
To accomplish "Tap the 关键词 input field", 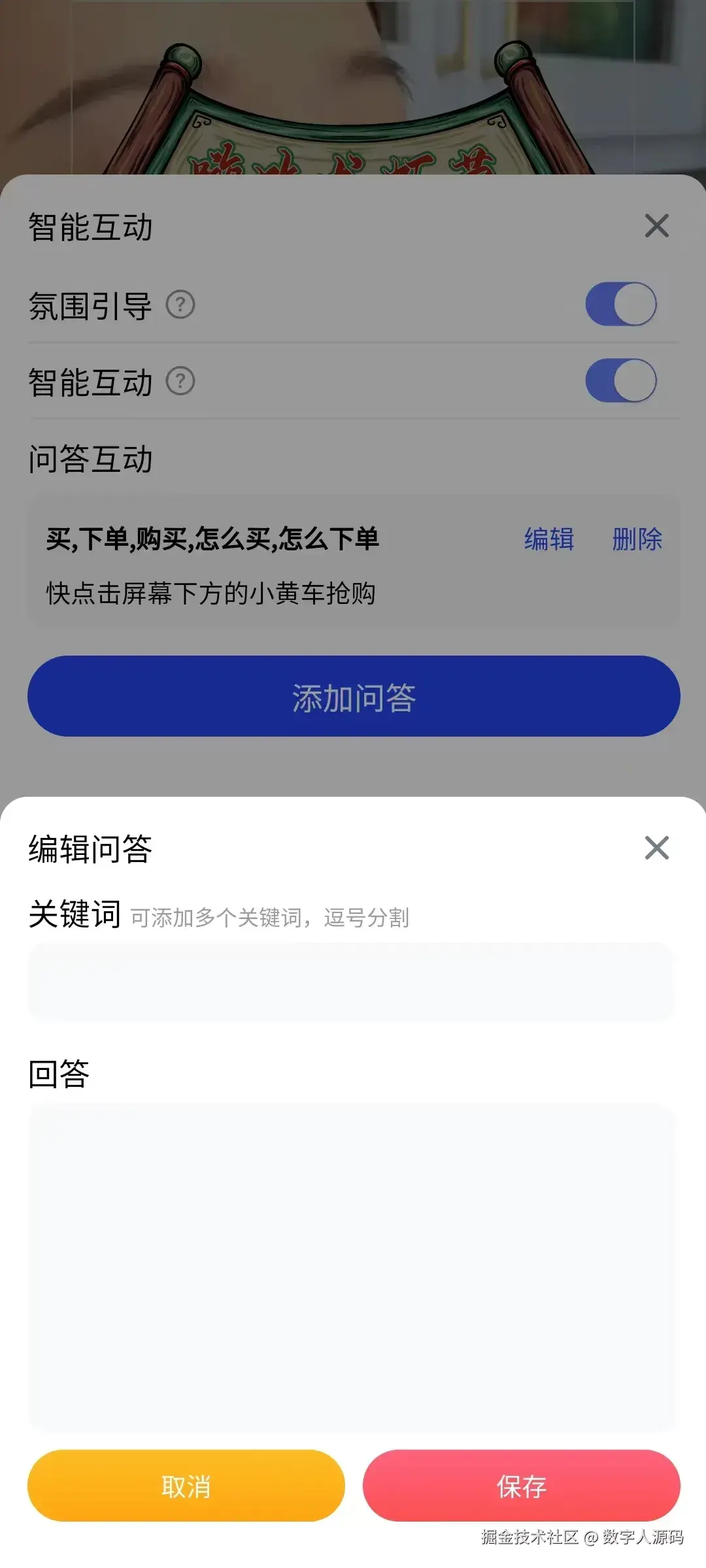I will [x=350, y=981].
